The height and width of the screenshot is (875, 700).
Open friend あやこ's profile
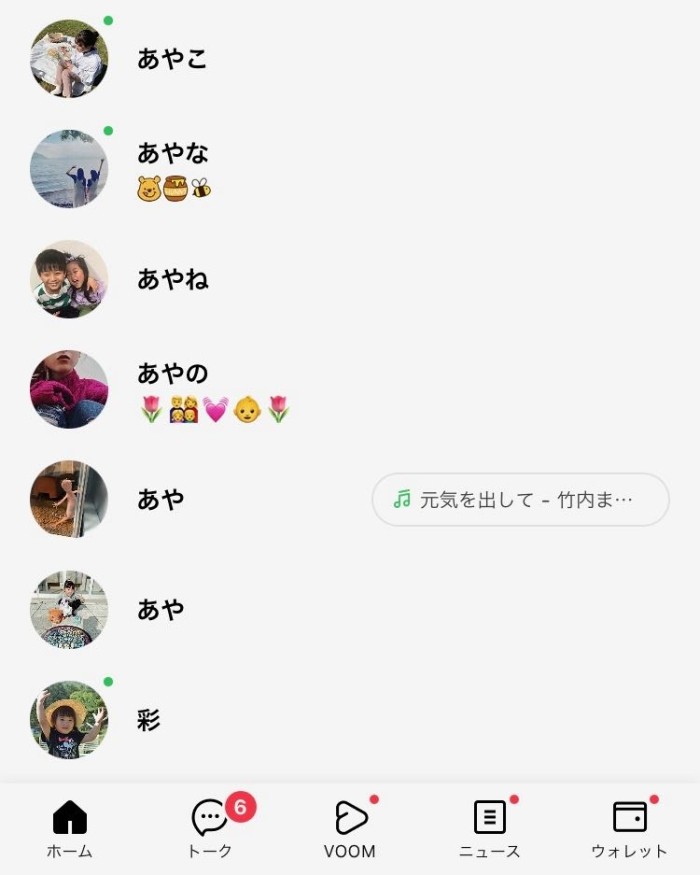click(171, 59)
